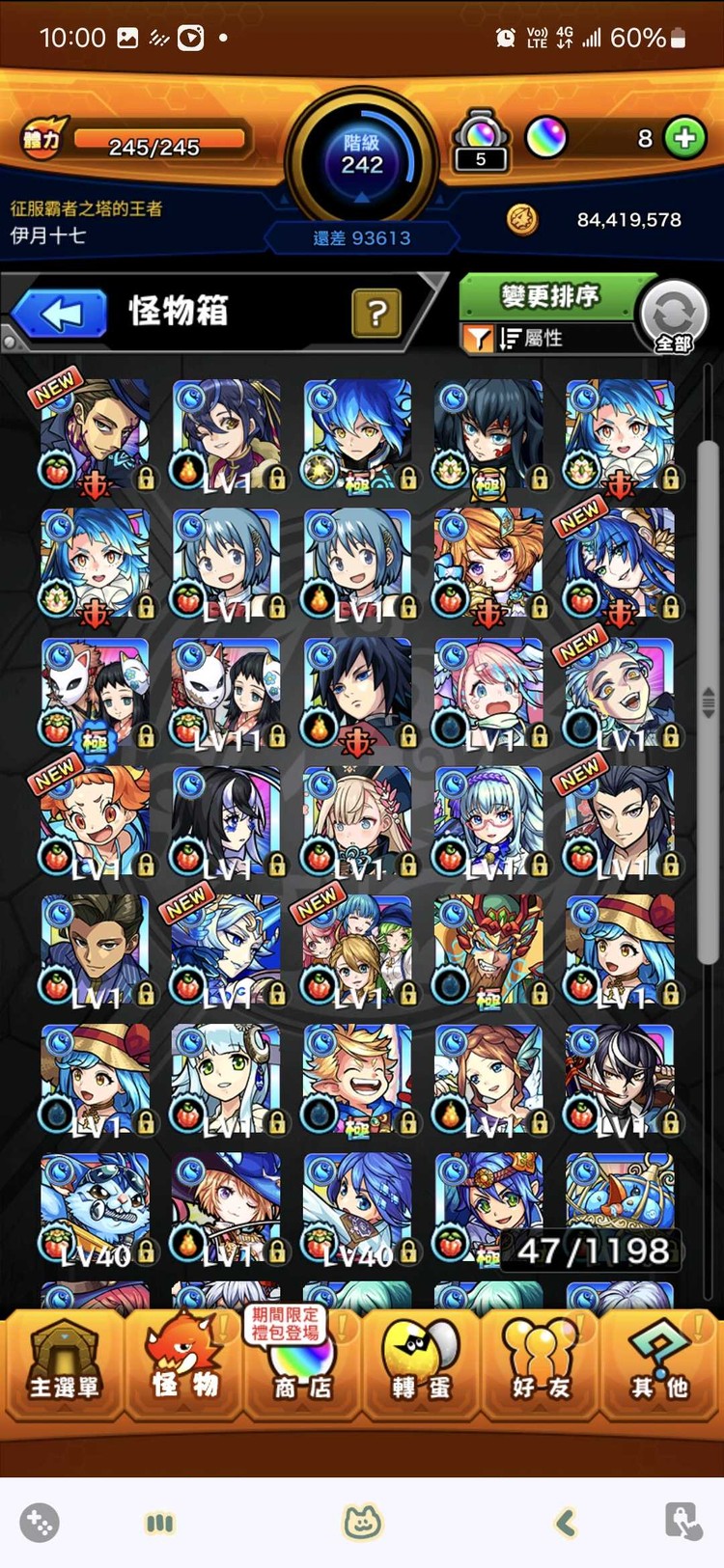Open the 主選單 tab
This screenshot has height=1568, width=724.
tap(64, 1363)
